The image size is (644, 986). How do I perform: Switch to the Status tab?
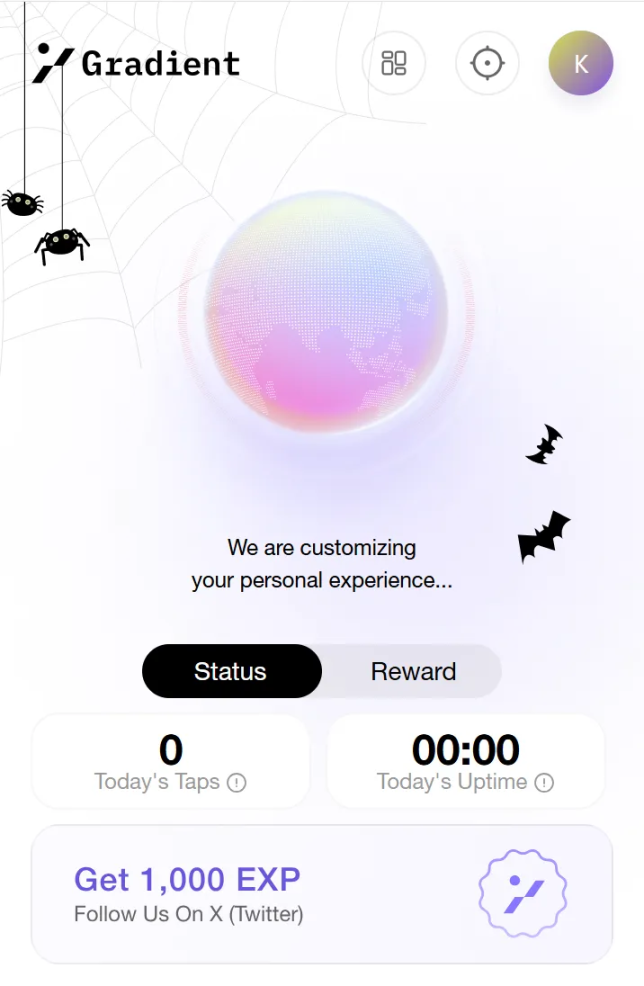(231, 671)
